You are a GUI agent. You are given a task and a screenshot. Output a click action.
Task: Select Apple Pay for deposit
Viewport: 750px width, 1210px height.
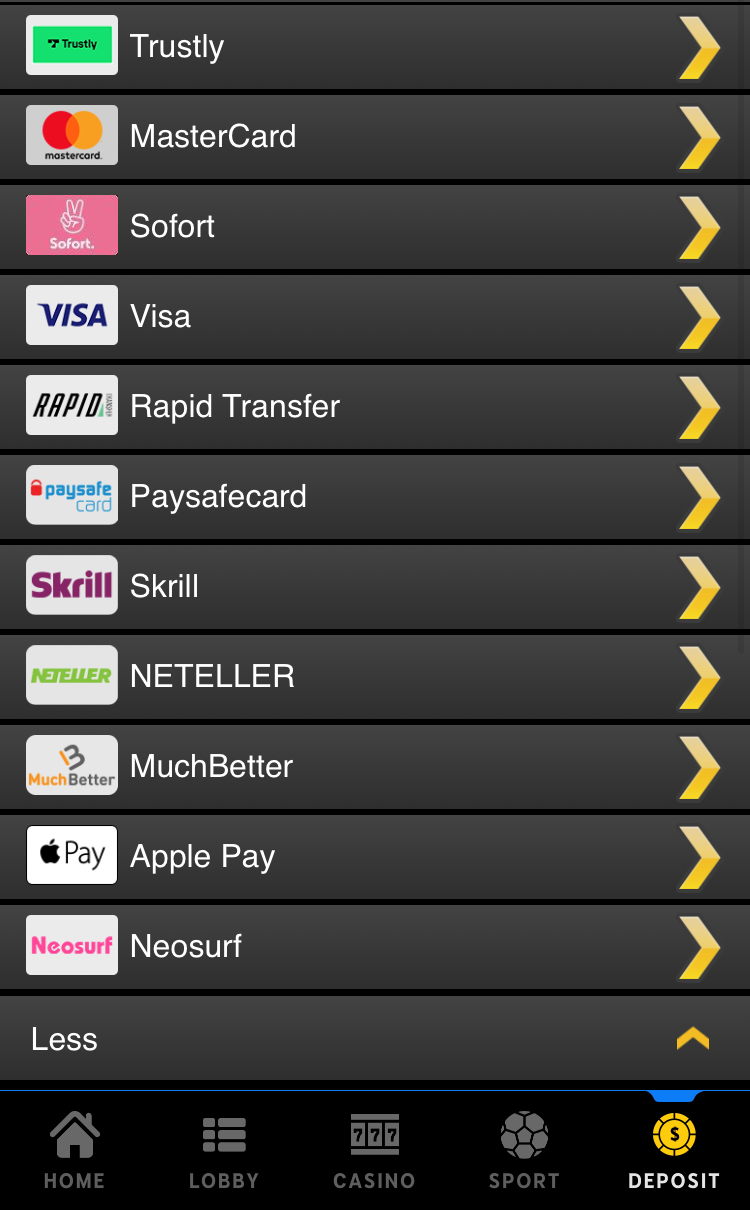coord(375,856)
